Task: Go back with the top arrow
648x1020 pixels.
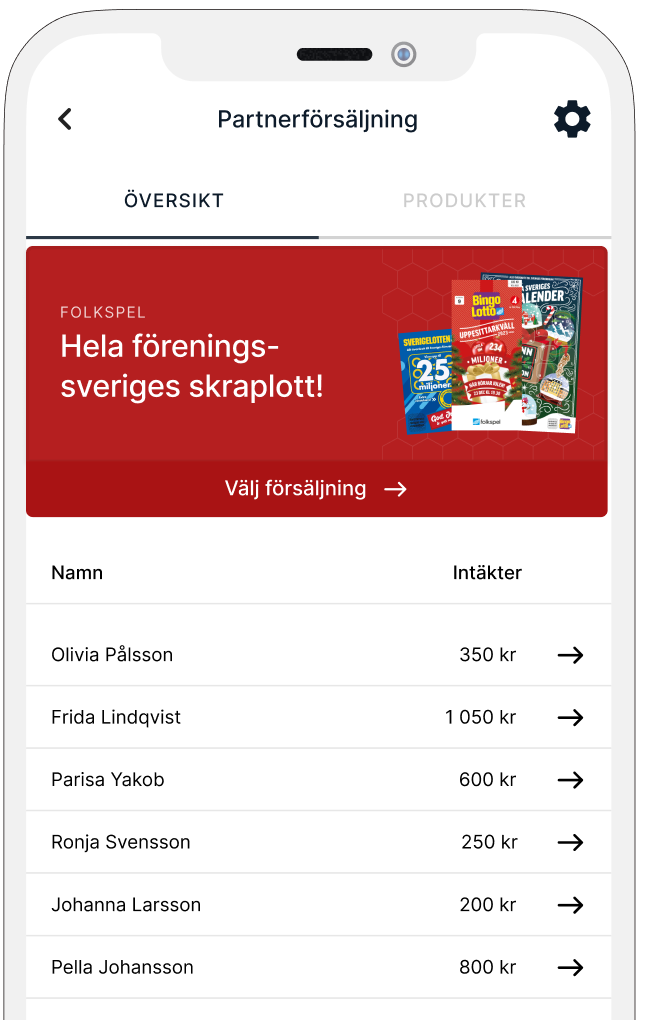Action: tap(65, 119)
